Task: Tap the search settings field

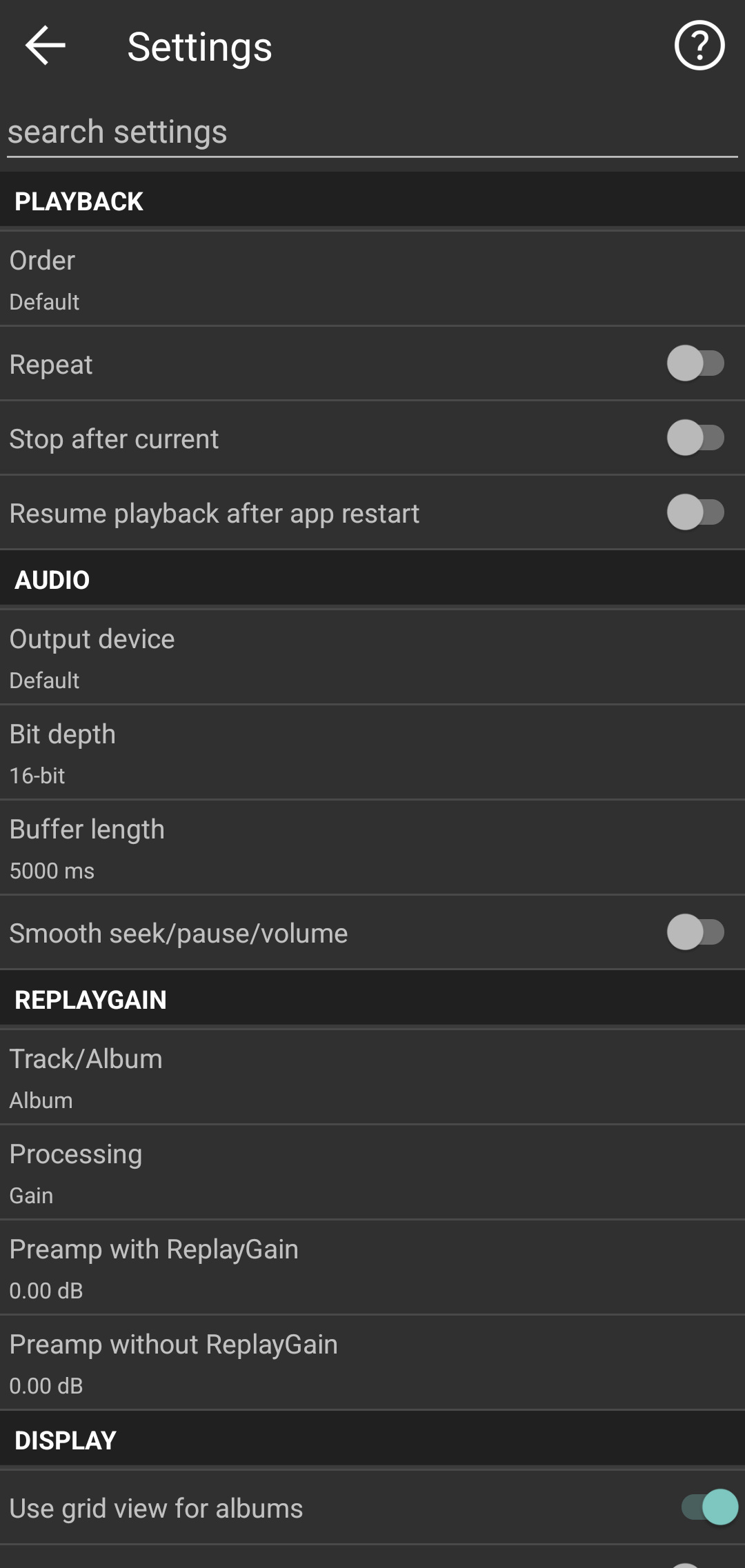Action: tap(372, 132)
